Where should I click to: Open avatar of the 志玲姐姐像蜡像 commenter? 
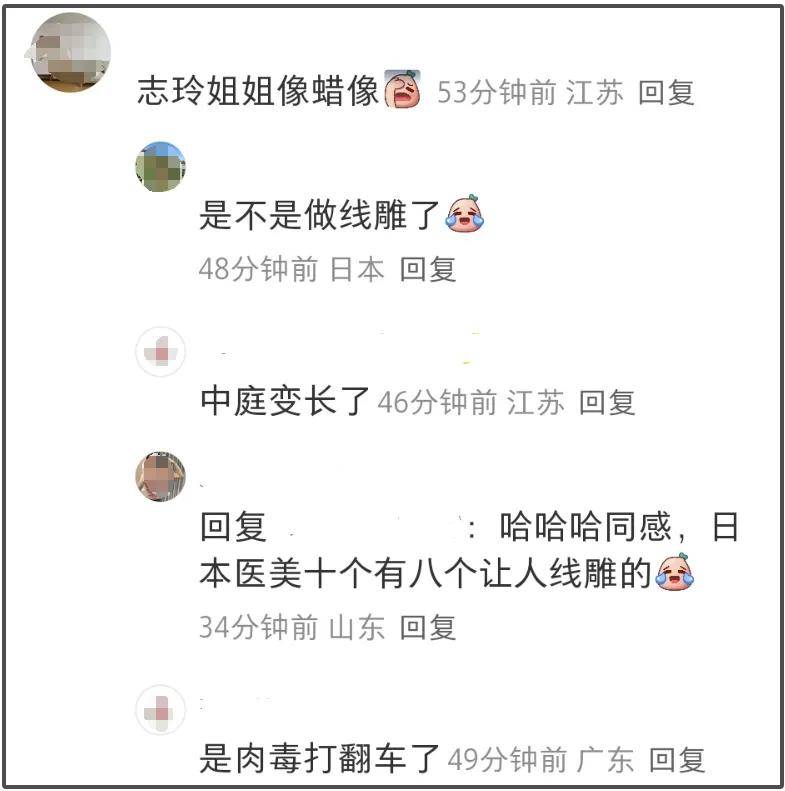[70, 52]
